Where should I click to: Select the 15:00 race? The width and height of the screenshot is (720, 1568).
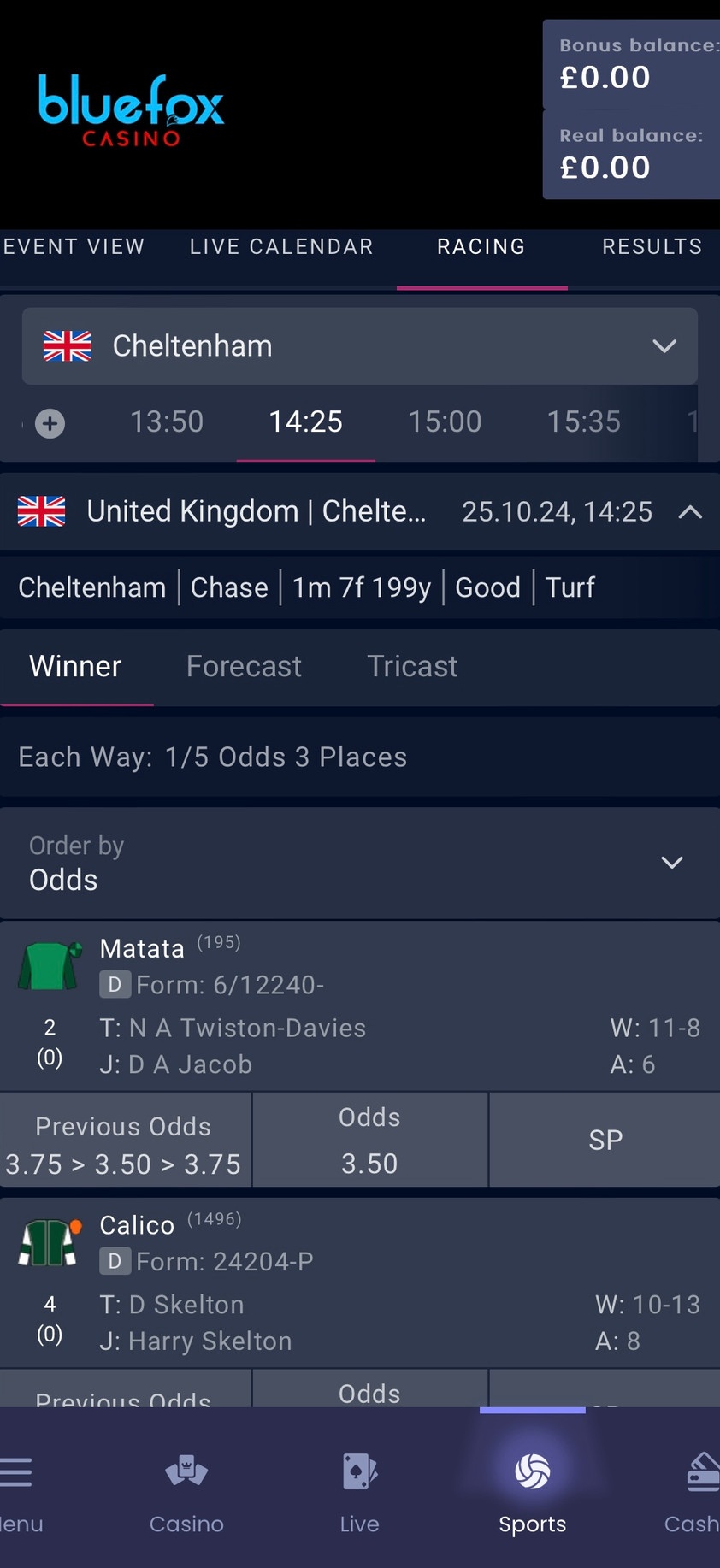point(445,422)
